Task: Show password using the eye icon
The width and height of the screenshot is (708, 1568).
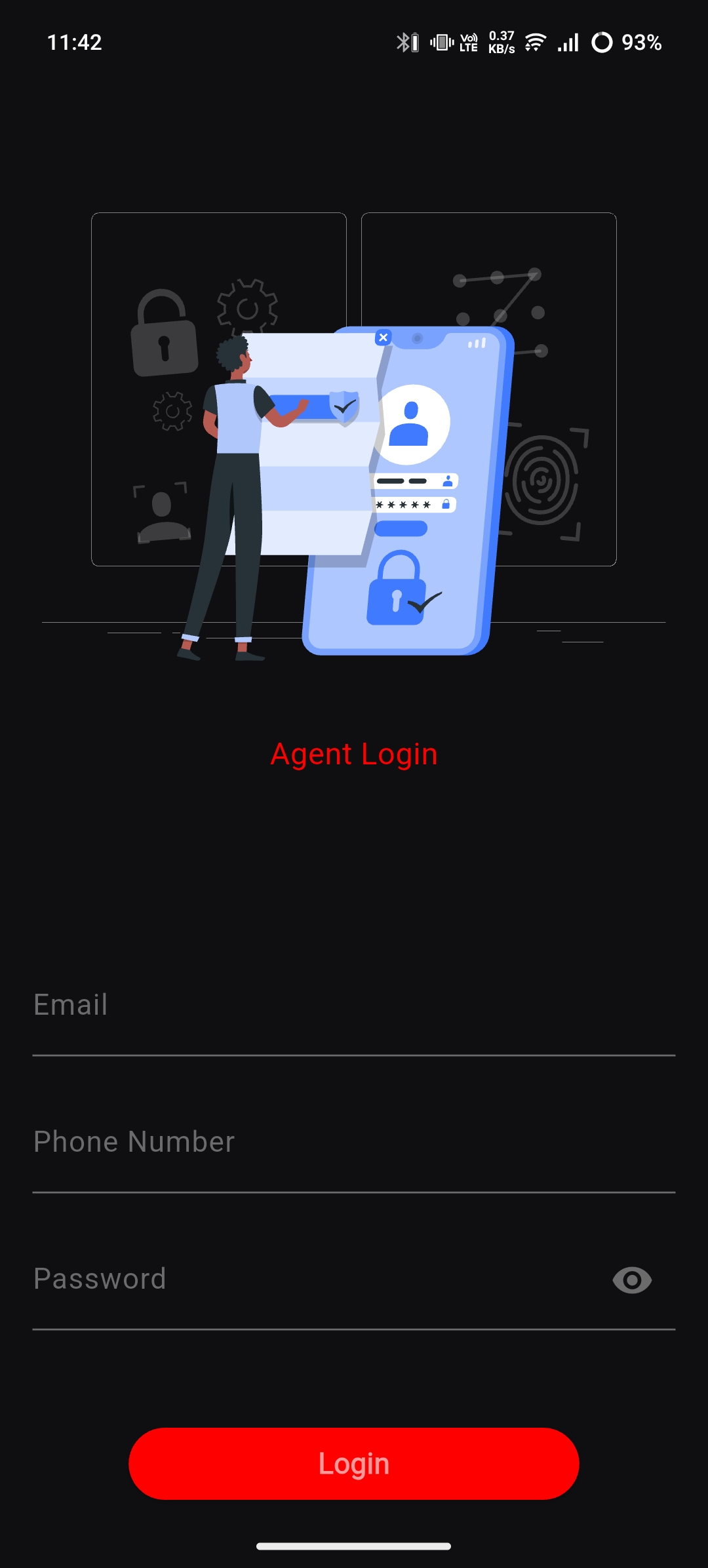Action: [x=632, y=1280]
